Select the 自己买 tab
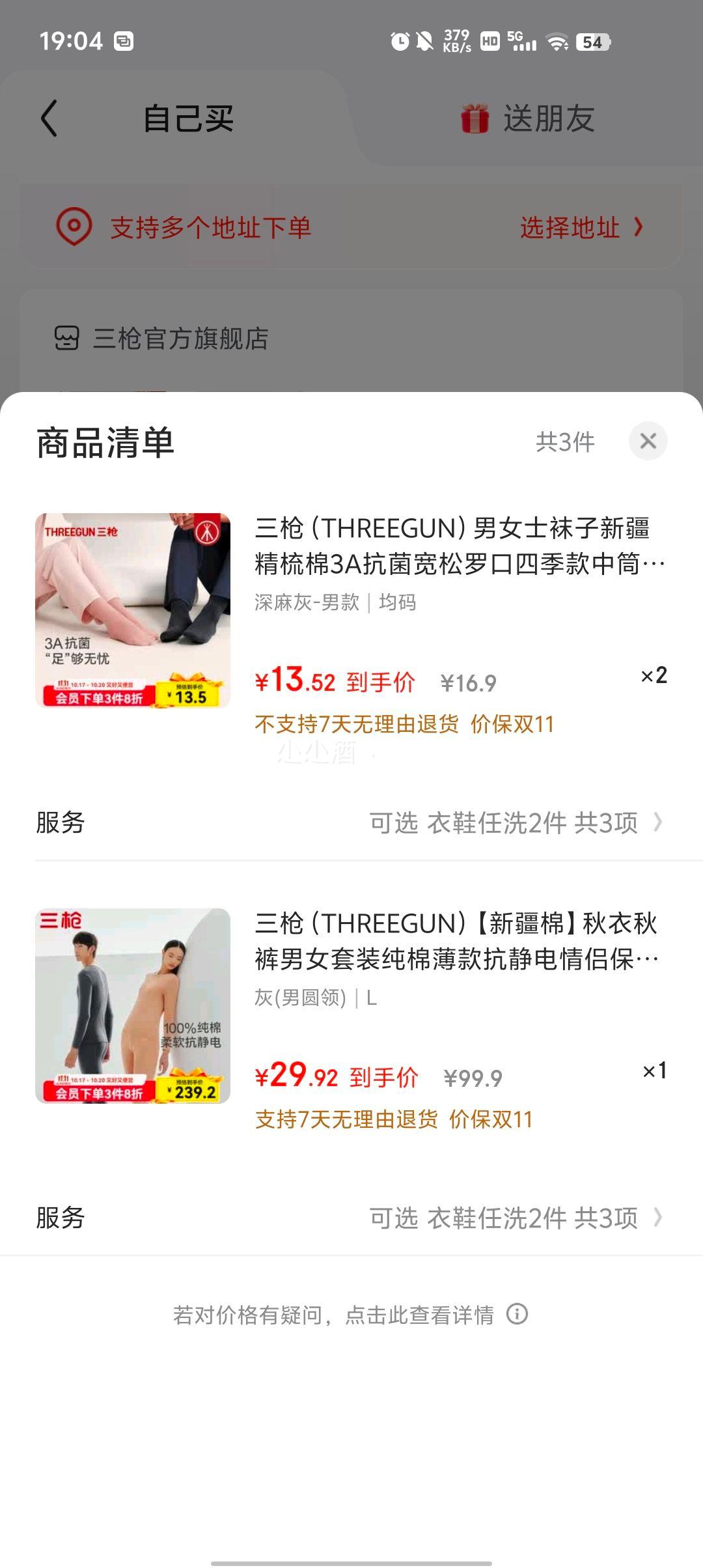The image size is (703, 1568). (188, 119)
